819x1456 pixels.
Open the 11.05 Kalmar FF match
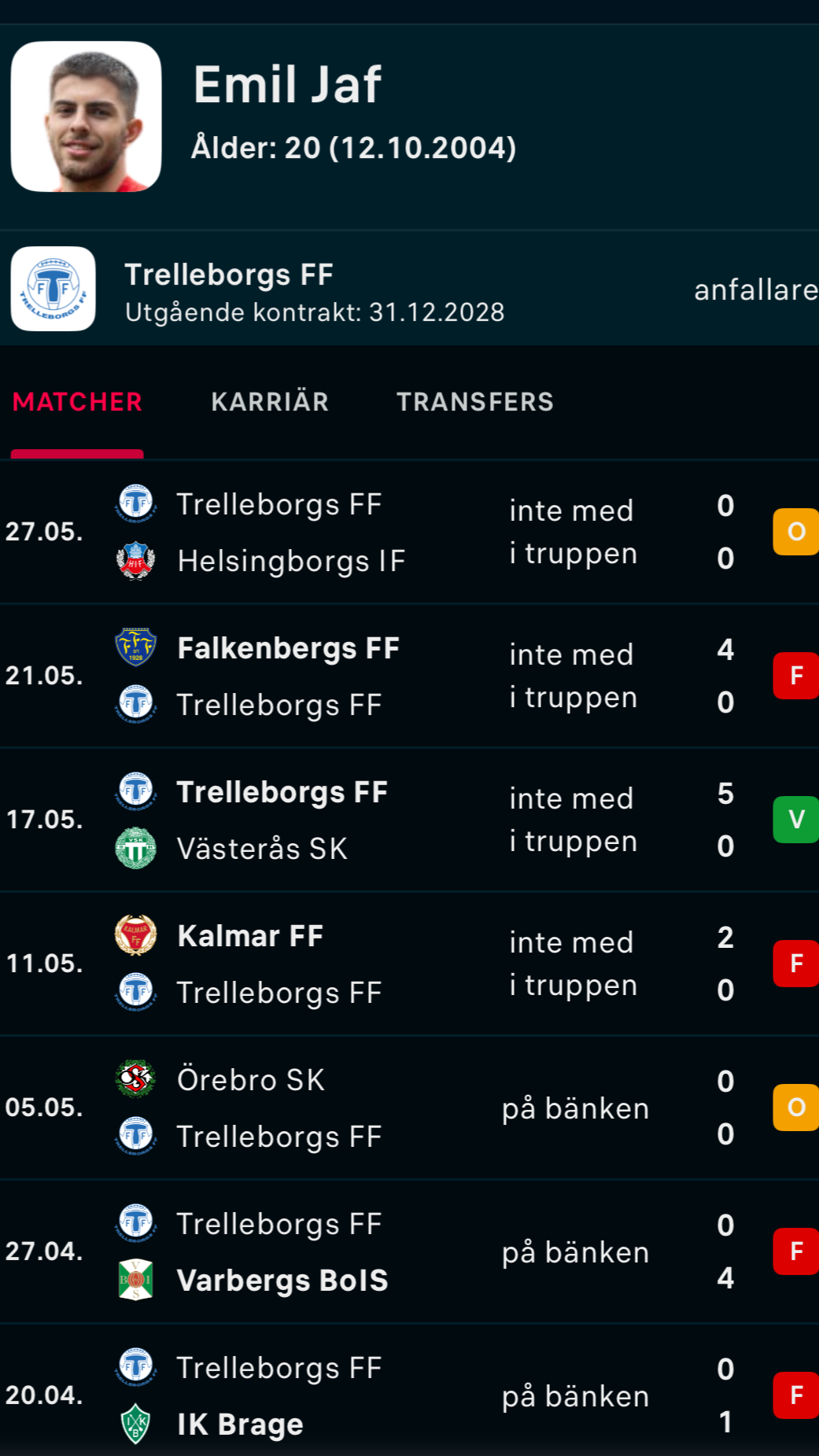click(409, 964)
